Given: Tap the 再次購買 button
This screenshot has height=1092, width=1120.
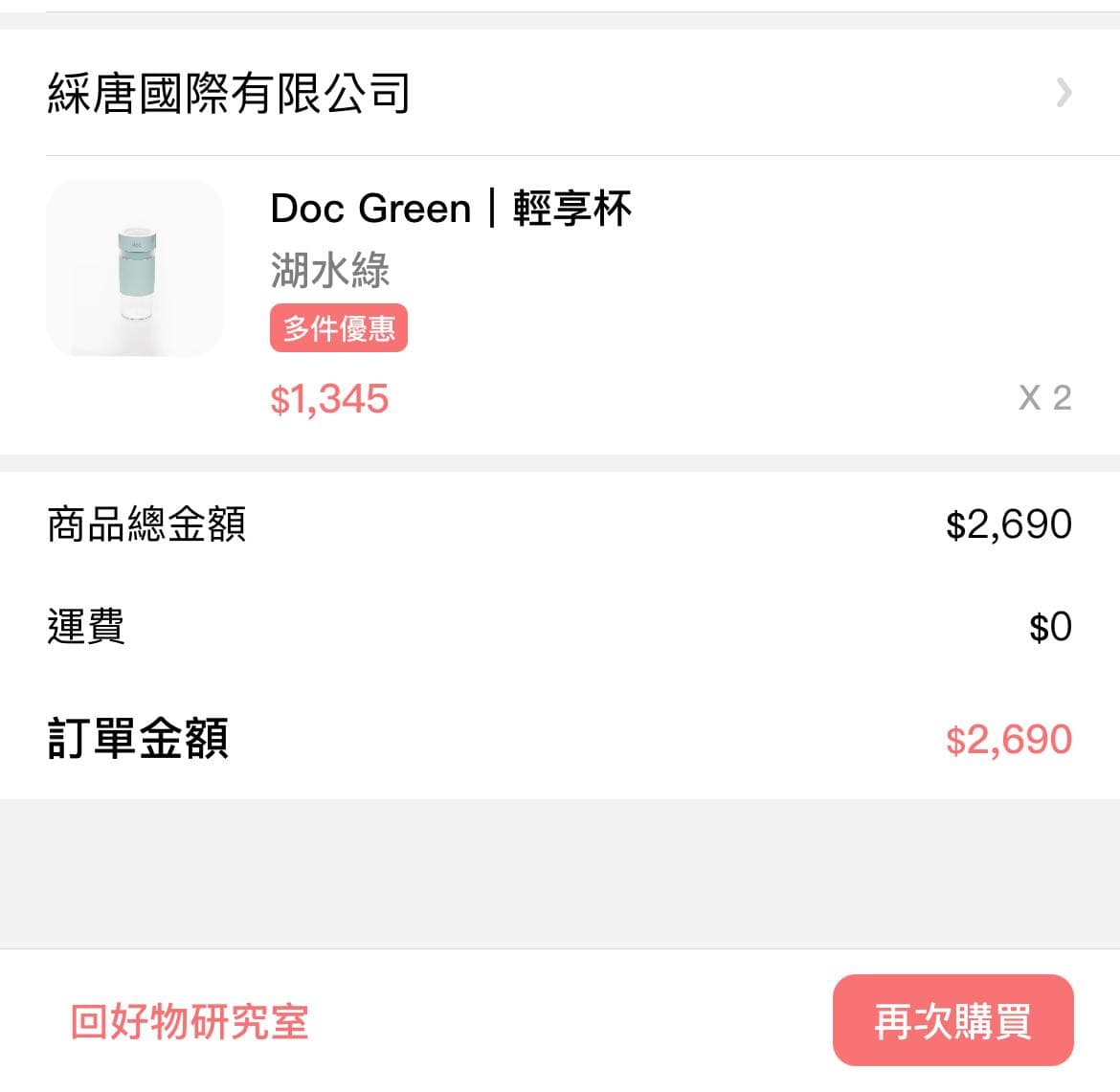Looking at the screenshot, I should [x=952, y=1020].
